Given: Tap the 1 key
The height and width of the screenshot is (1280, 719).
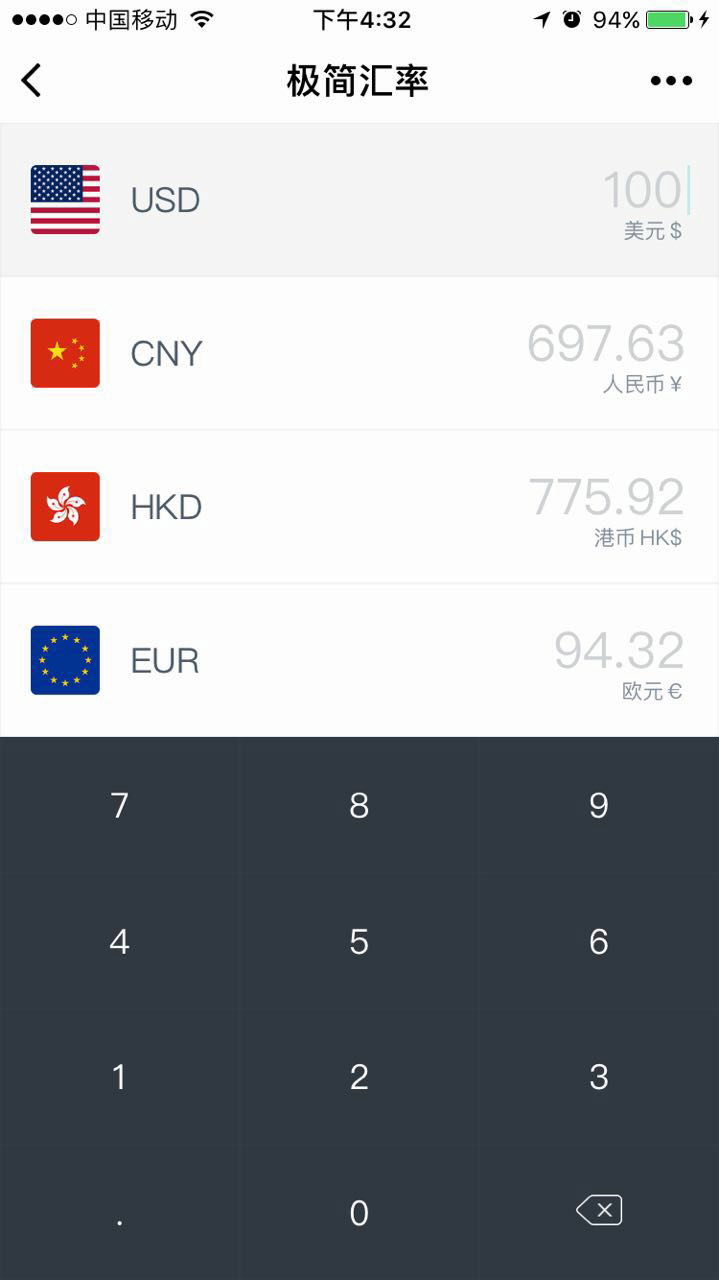Looking at the screenshot, I should (x=120, y=1077).
